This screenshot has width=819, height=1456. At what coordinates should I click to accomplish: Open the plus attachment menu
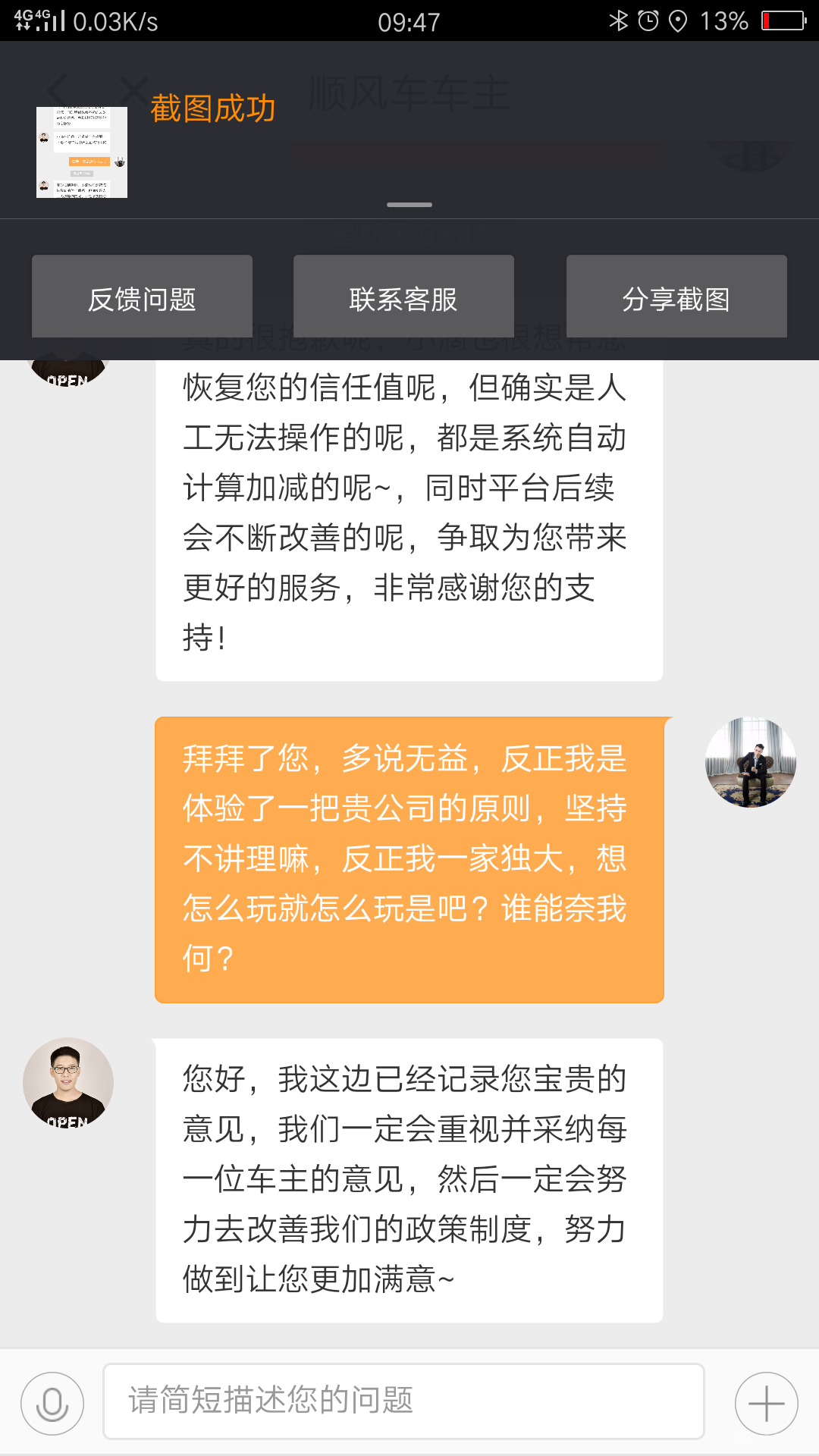pos(766,1403)
